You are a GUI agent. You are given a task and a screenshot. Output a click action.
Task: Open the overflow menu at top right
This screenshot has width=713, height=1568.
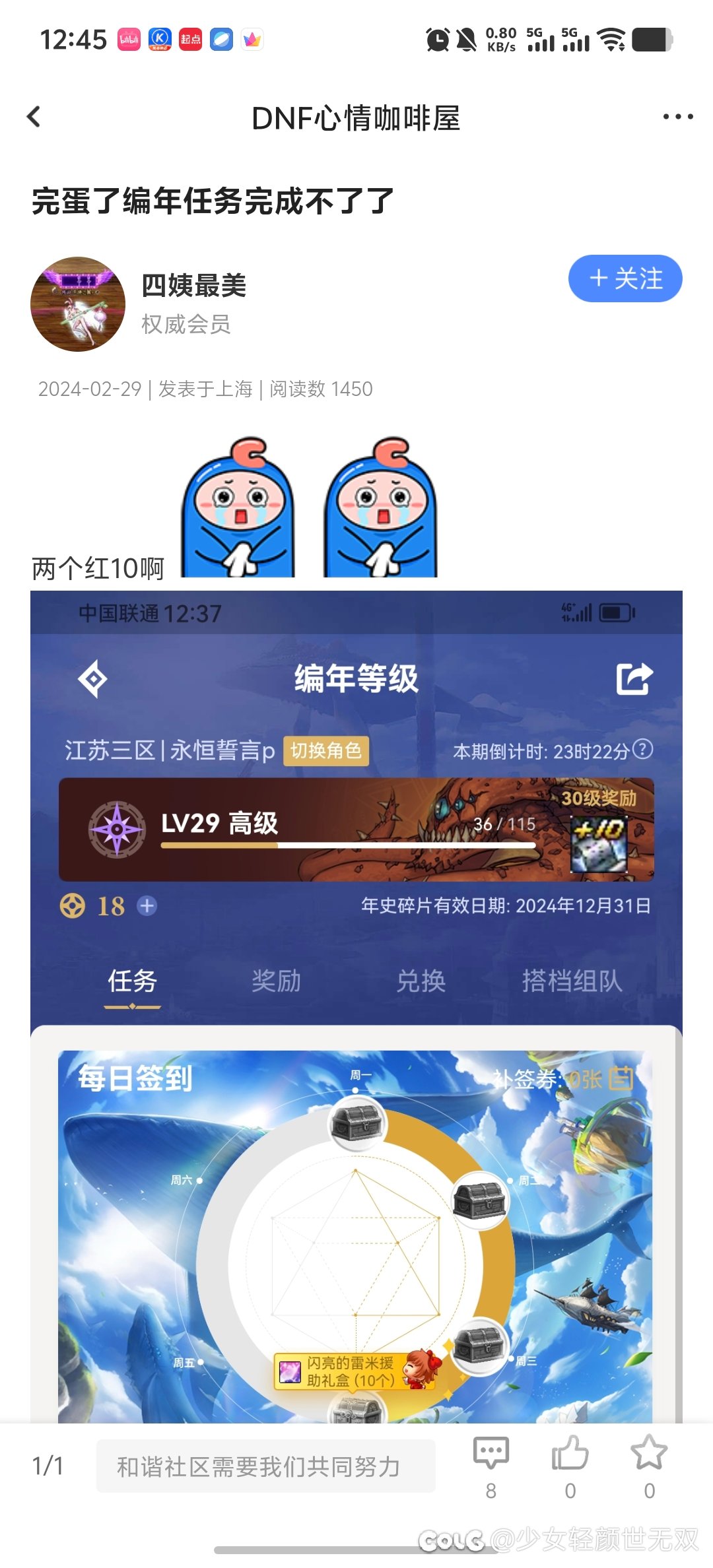pyautogui.click(x=678, y=117)
